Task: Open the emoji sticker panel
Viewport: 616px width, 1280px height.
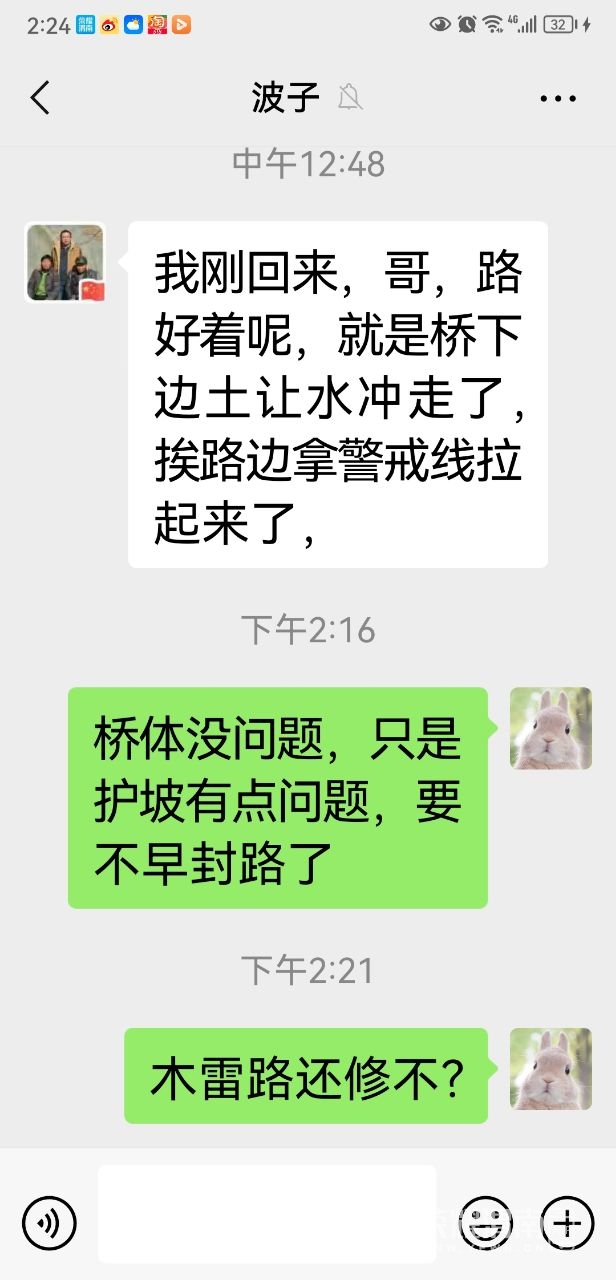Action: (485, 1222)
